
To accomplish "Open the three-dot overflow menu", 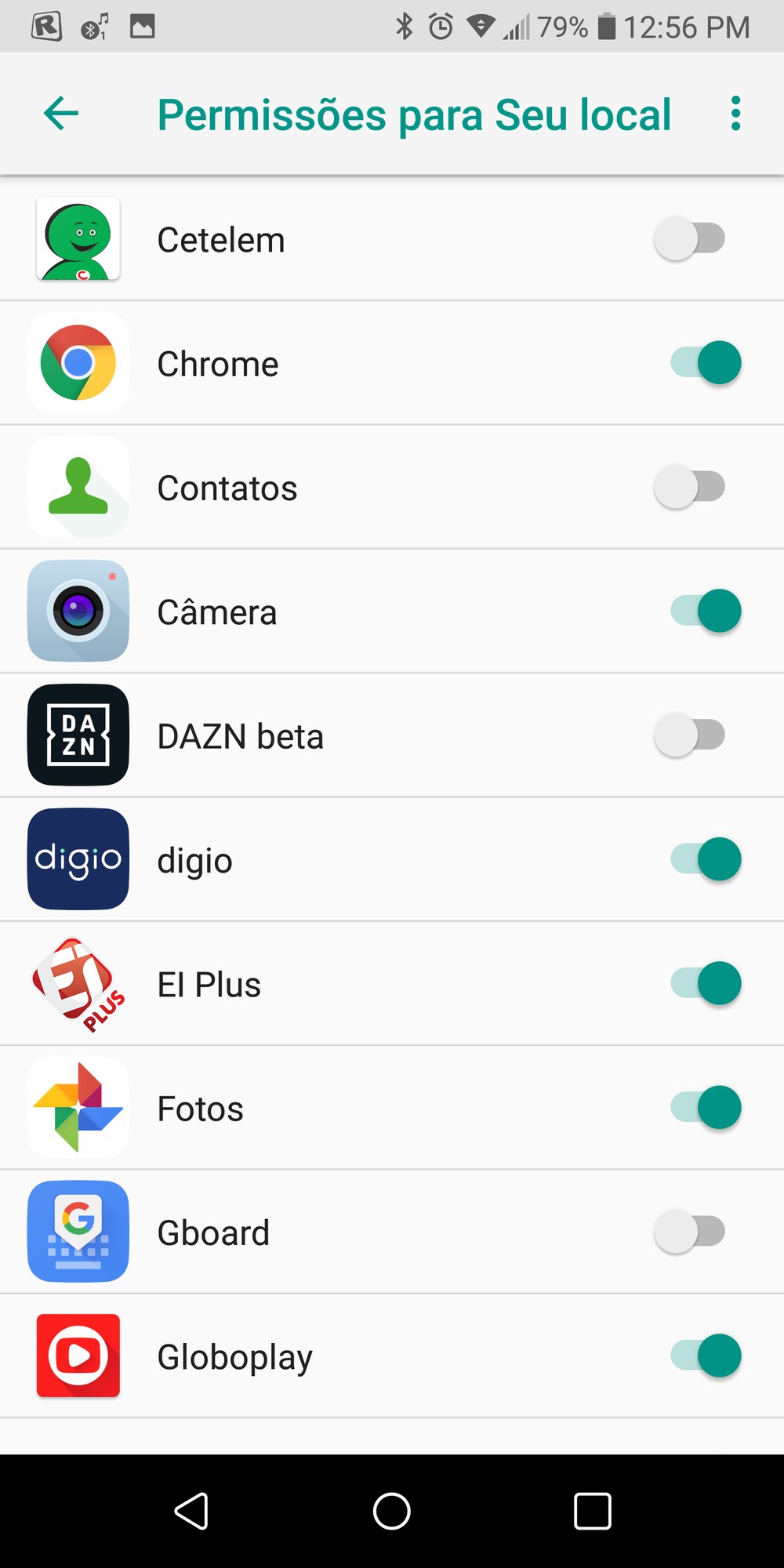I will pyautogui.click(x=735, y=114).
